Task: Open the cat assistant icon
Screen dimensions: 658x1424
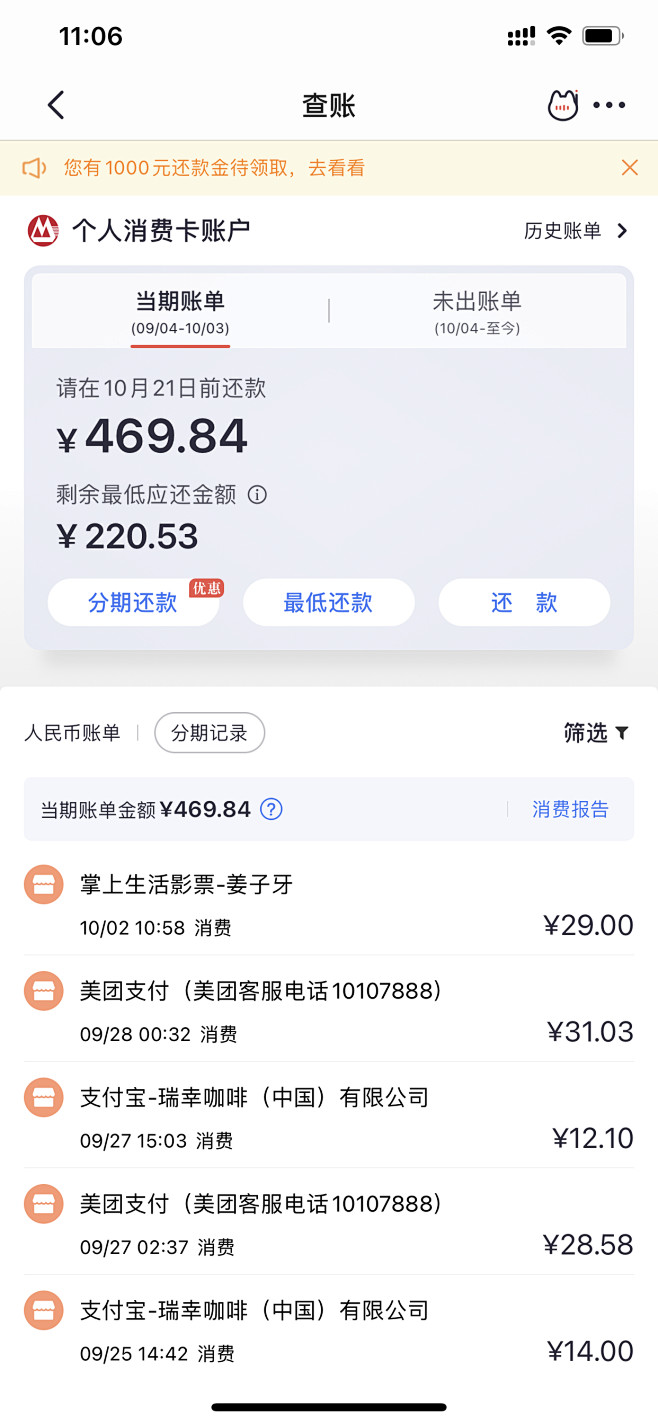Action: [x=563, y=105]
